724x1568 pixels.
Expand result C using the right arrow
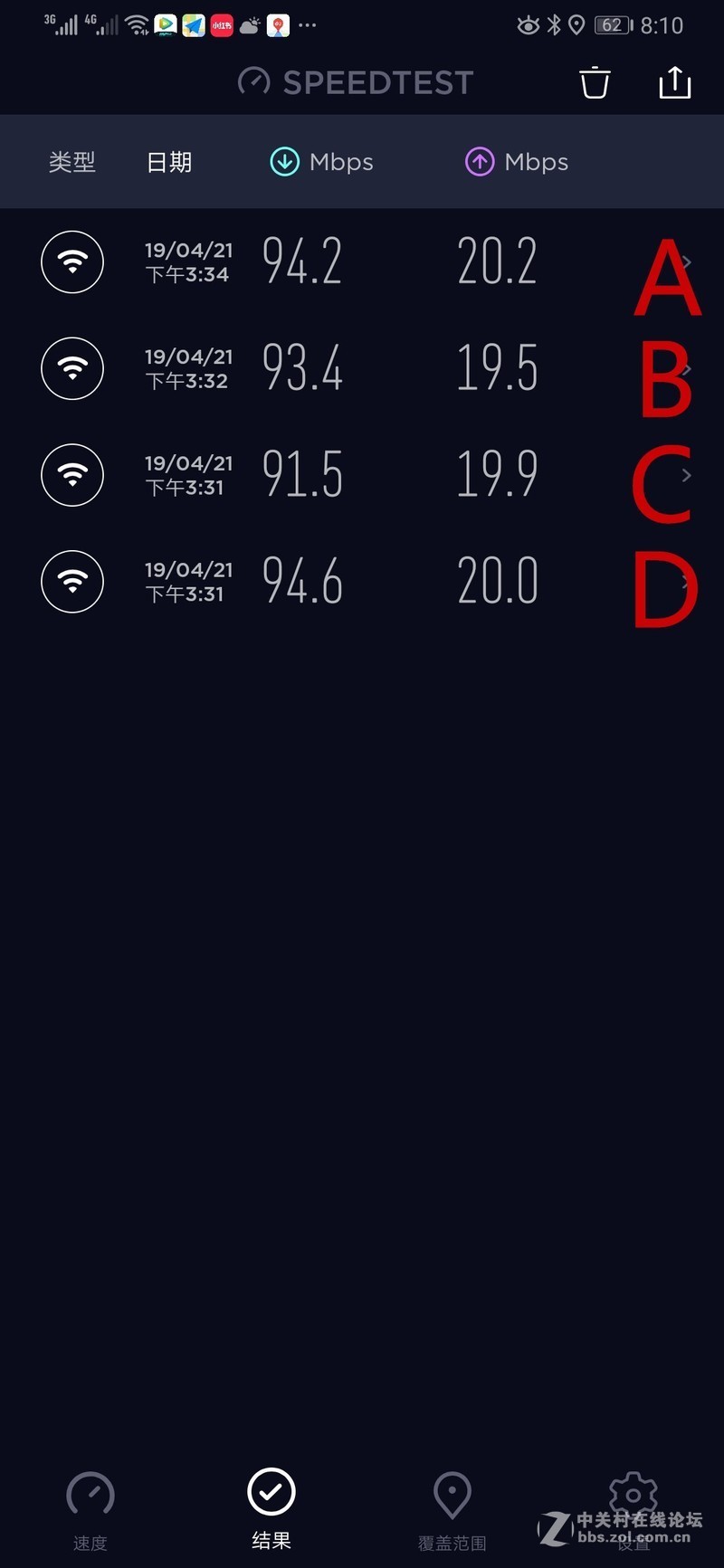tap(687, 475)
